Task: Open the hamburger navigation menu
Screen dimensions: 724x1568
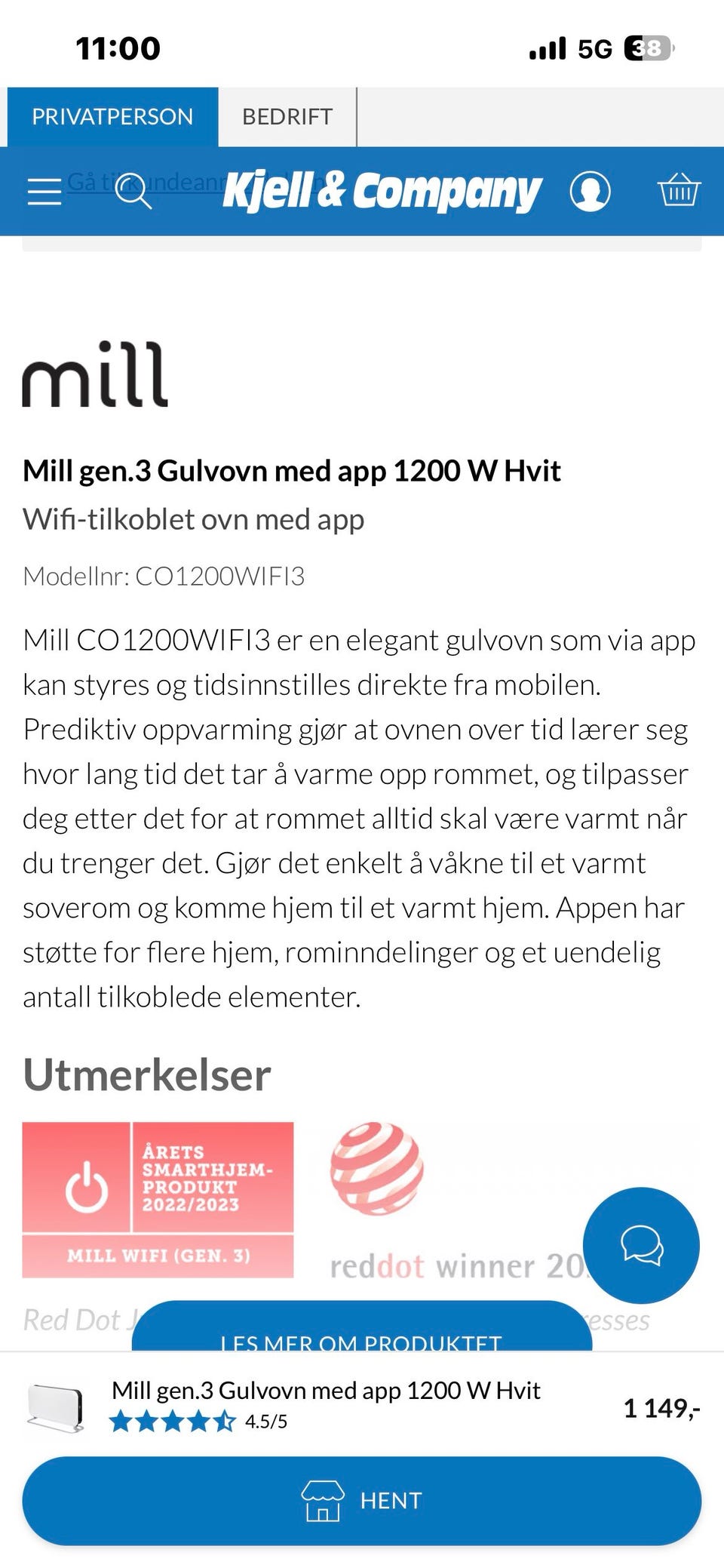Action: click(44, 191)
